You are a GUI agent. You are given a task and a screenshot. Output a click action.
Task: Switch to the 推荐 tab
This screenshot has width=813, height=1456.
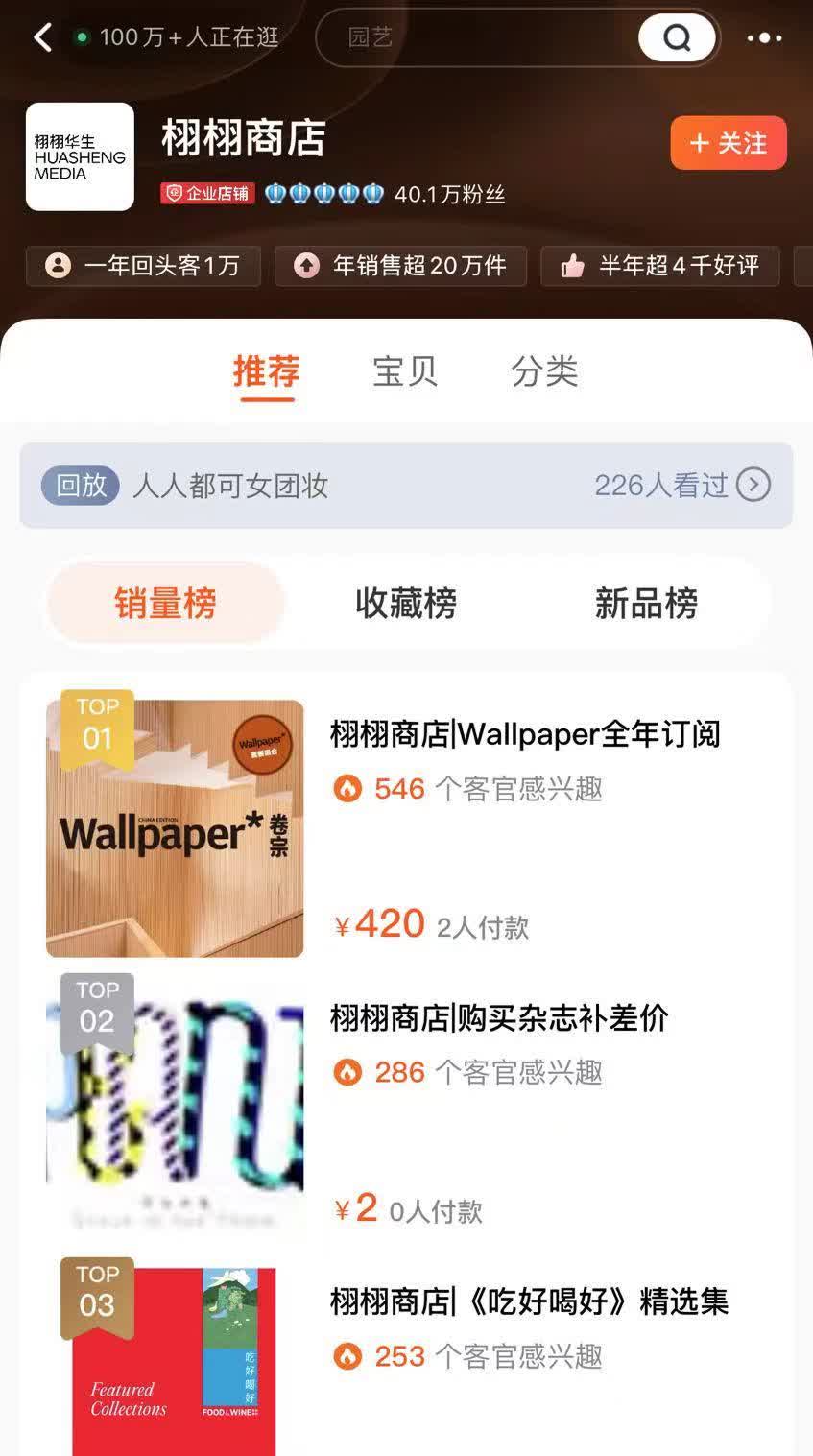[267, 371]
